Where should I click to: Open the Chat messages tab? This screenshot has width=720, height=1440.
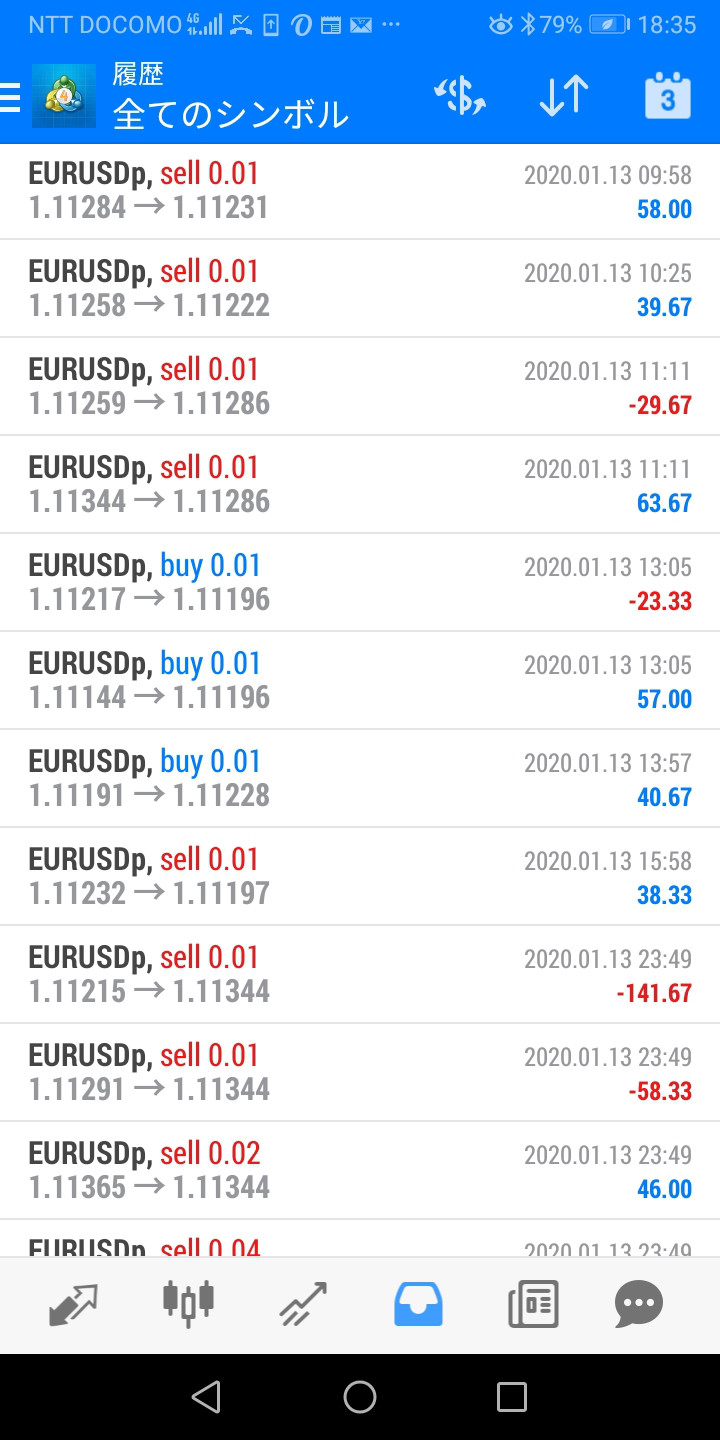click(x=639, y=1304)
